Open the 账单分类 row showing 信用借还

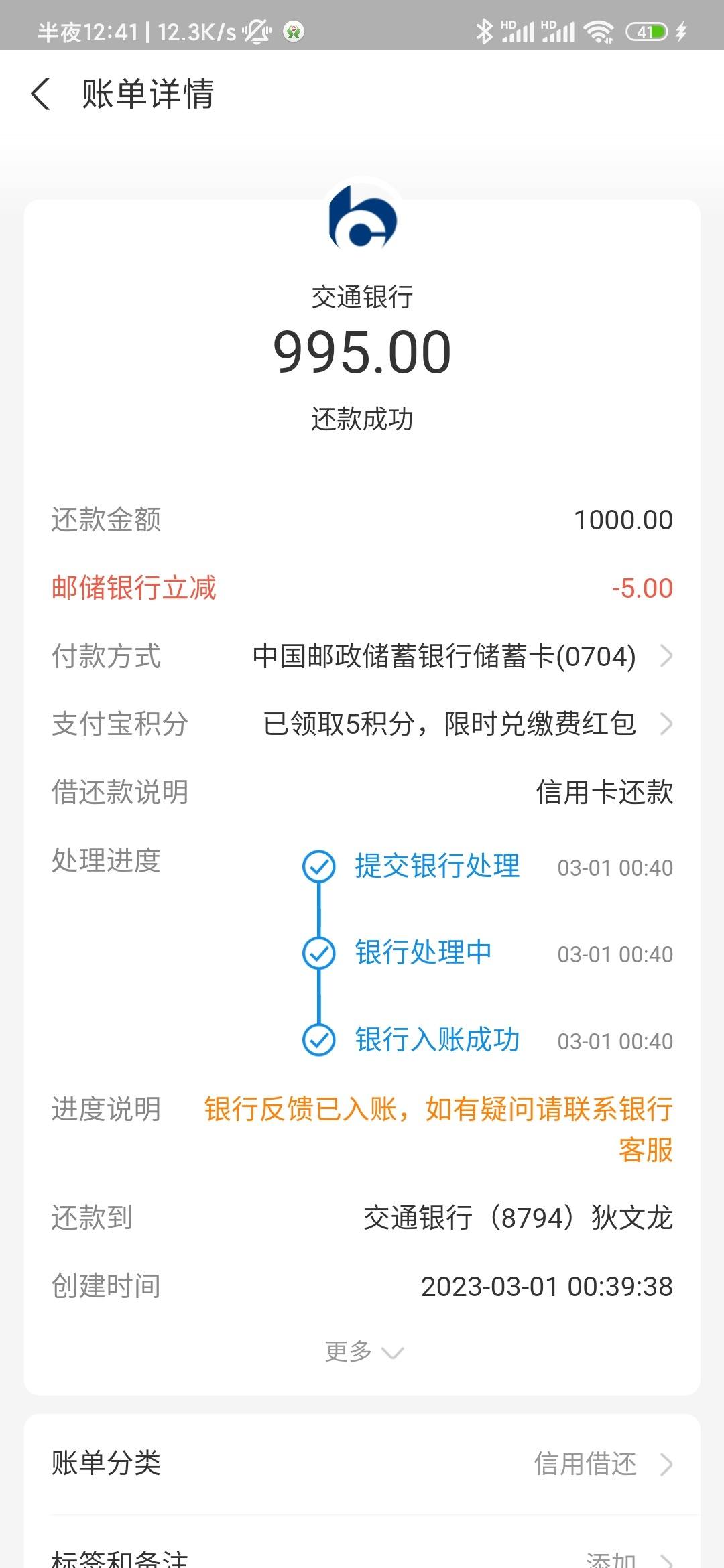(x=362, y=1464)
